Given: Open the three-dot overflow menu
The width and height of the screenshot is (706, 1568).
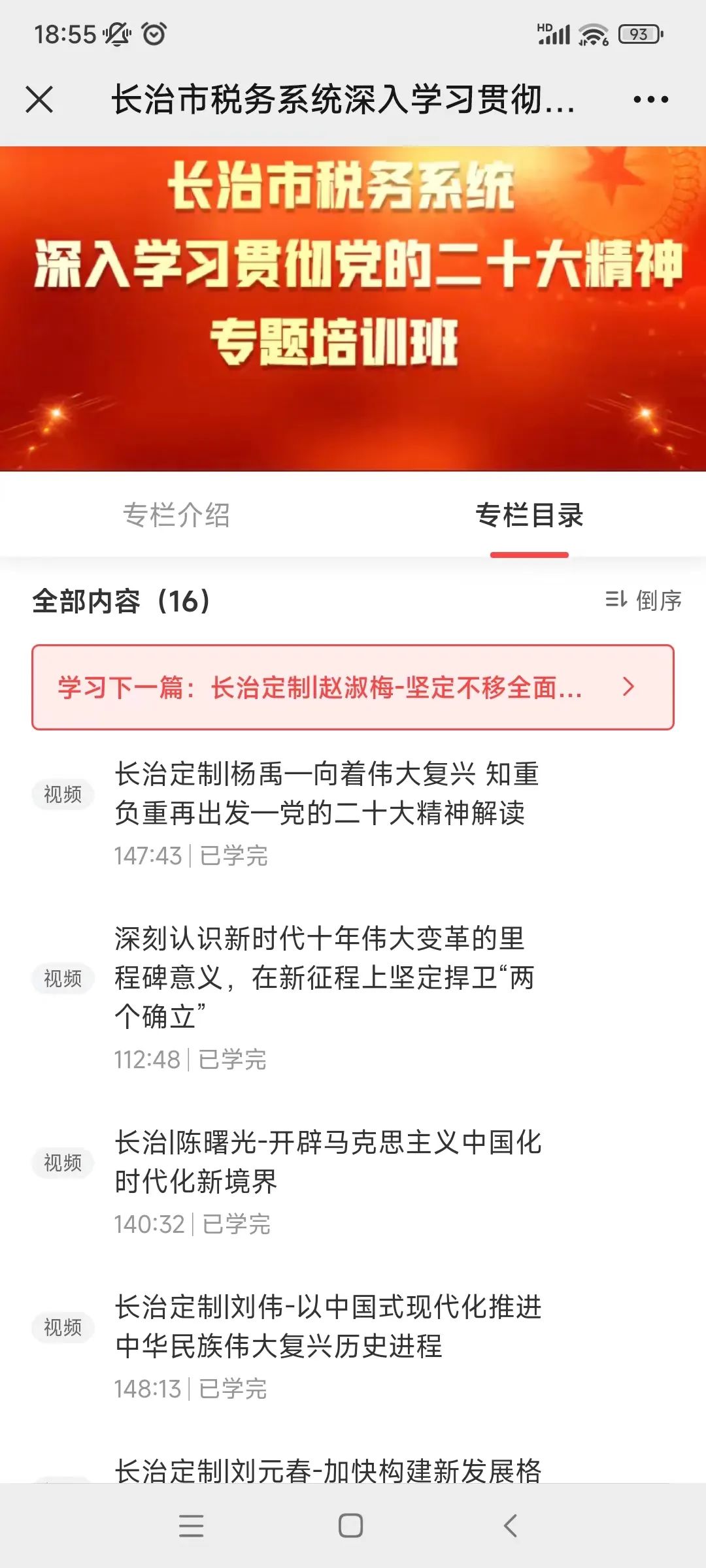Looking at the screenshot, I should point(650,99).
